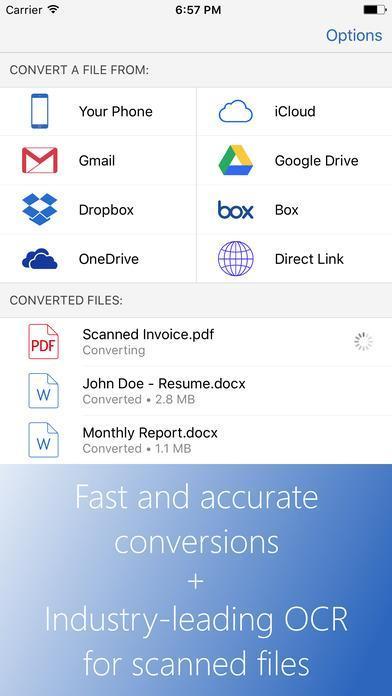This screenshot has width=392, height=696.
Task: Select Box as file source
Action: [294, 210]
